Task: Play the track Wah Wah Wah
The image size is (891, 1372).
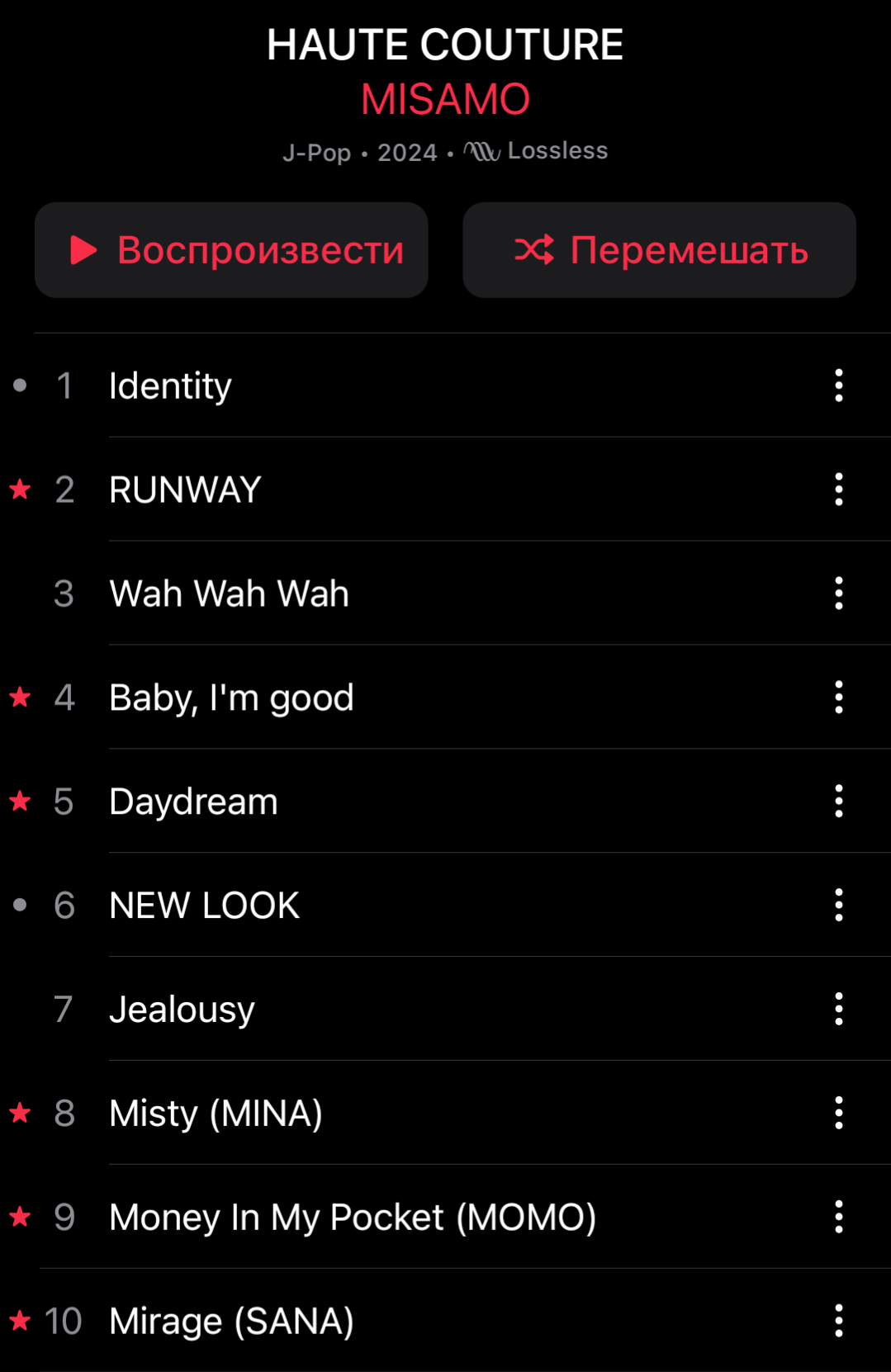Action: [229, 594]
